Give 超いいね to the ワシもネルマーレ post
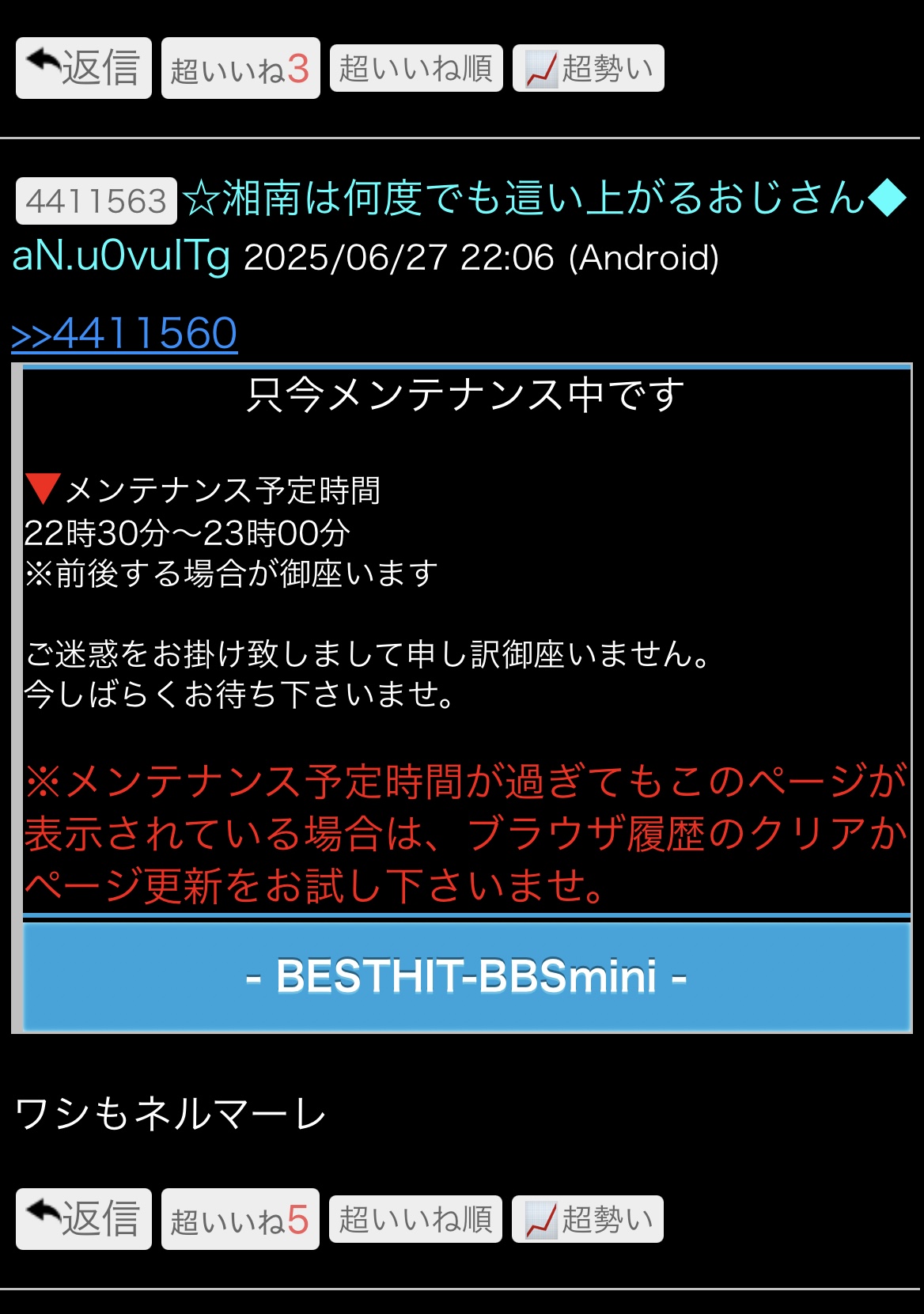 coord(240,1219)
